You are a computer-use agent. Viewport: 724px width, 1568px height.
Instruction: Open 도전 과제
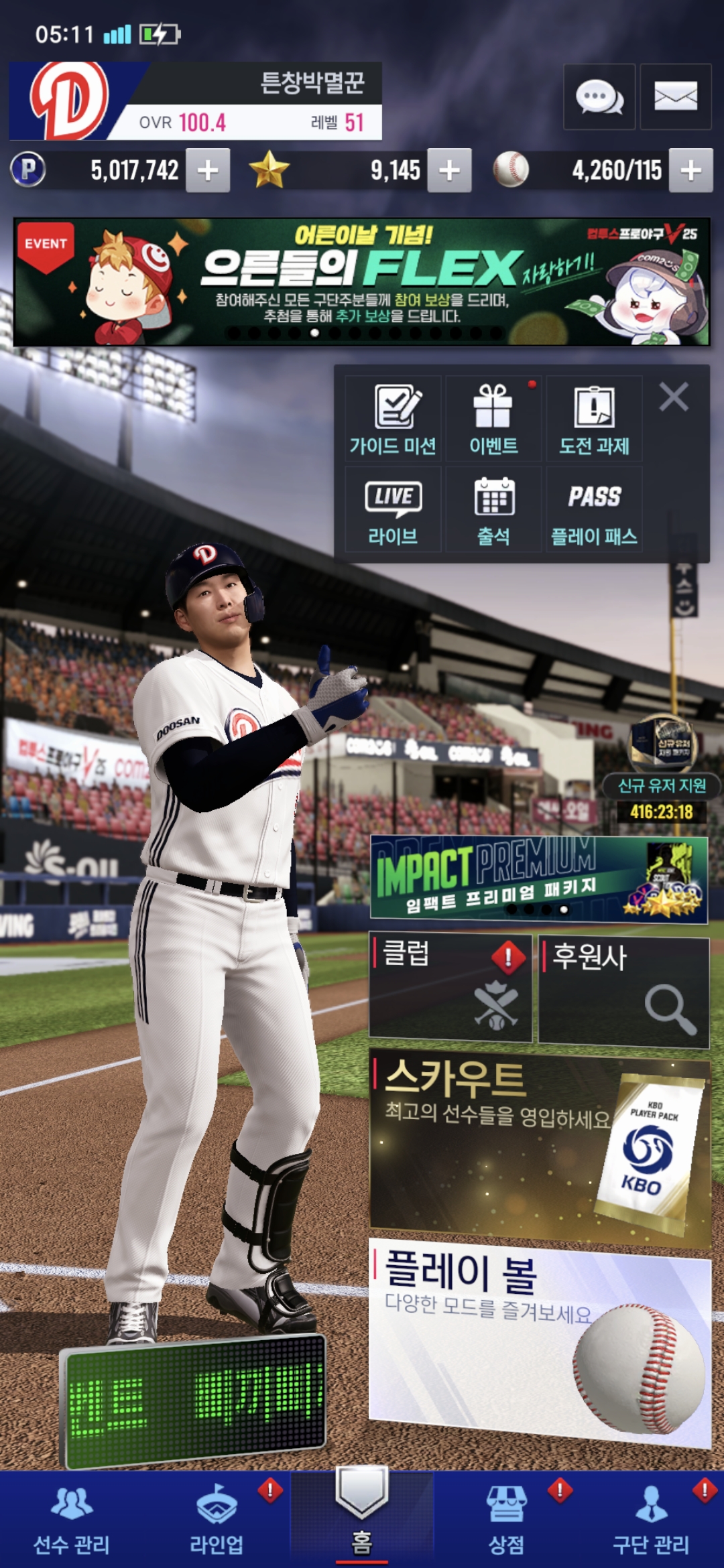594,419
